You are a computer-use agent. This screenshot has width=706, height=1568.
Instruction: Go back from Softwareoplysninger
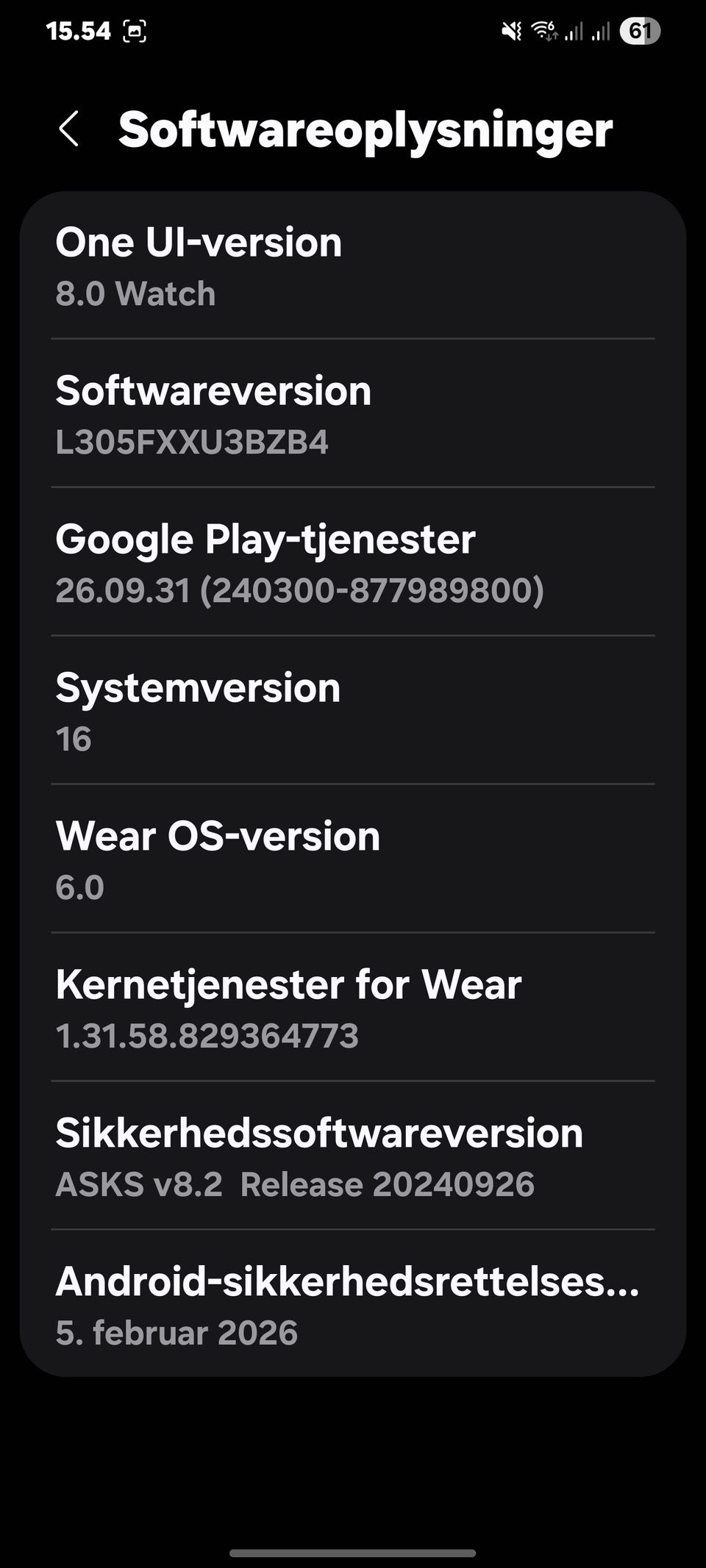[x=69, y=129]
